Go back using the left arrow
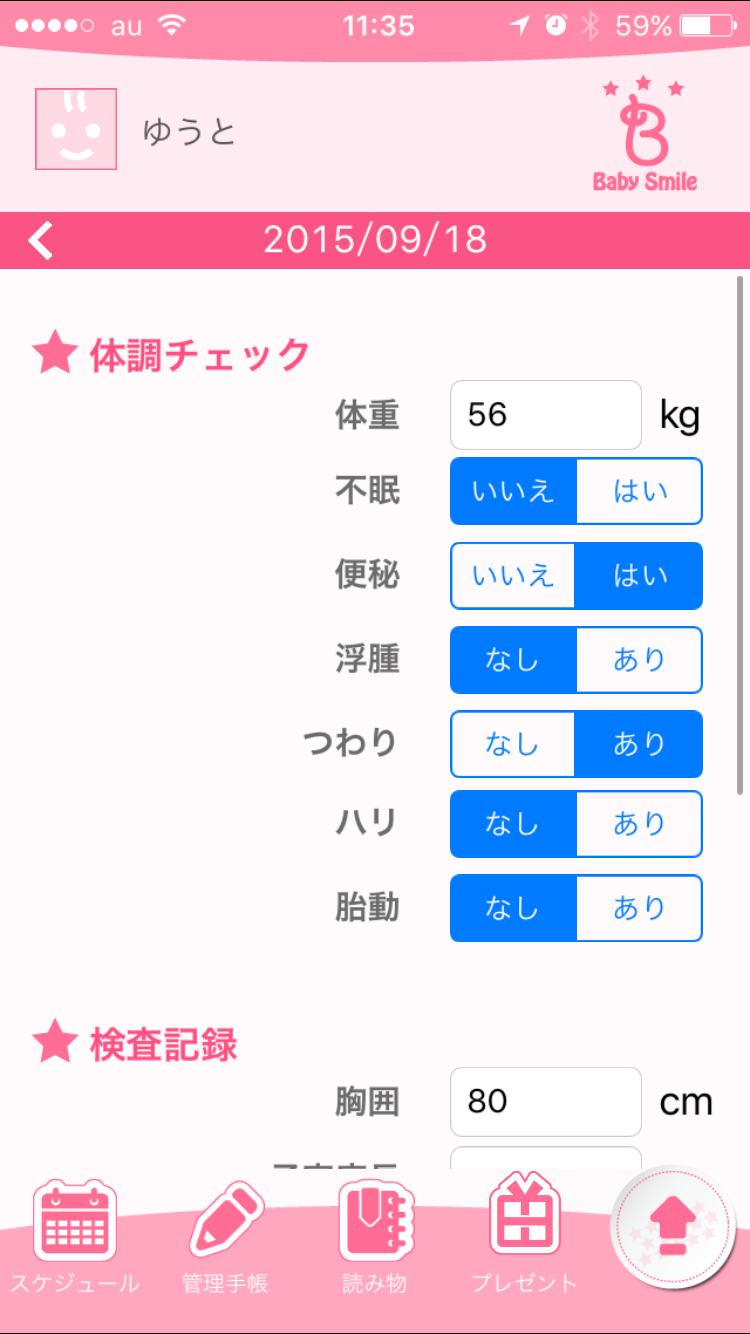The width and height of the screenshot is (750, 1334). tap(41, 241)
